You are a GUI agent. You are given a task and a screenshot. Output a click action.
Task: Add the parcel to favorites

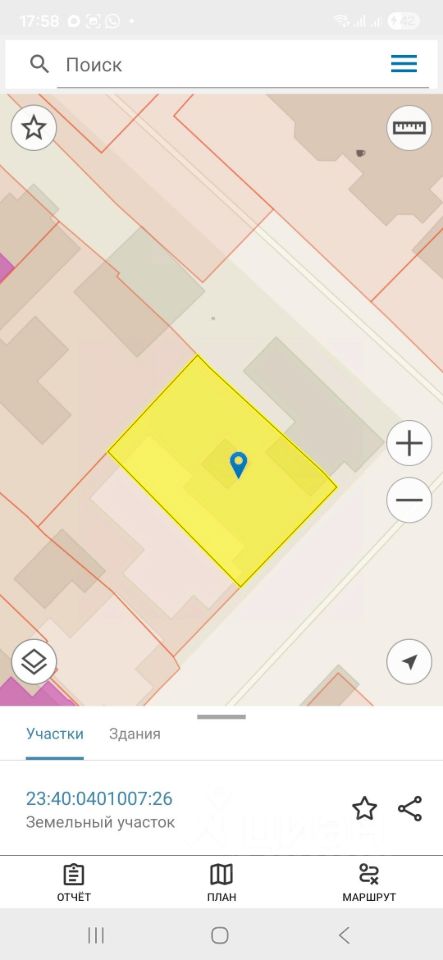tap(365, 809)
